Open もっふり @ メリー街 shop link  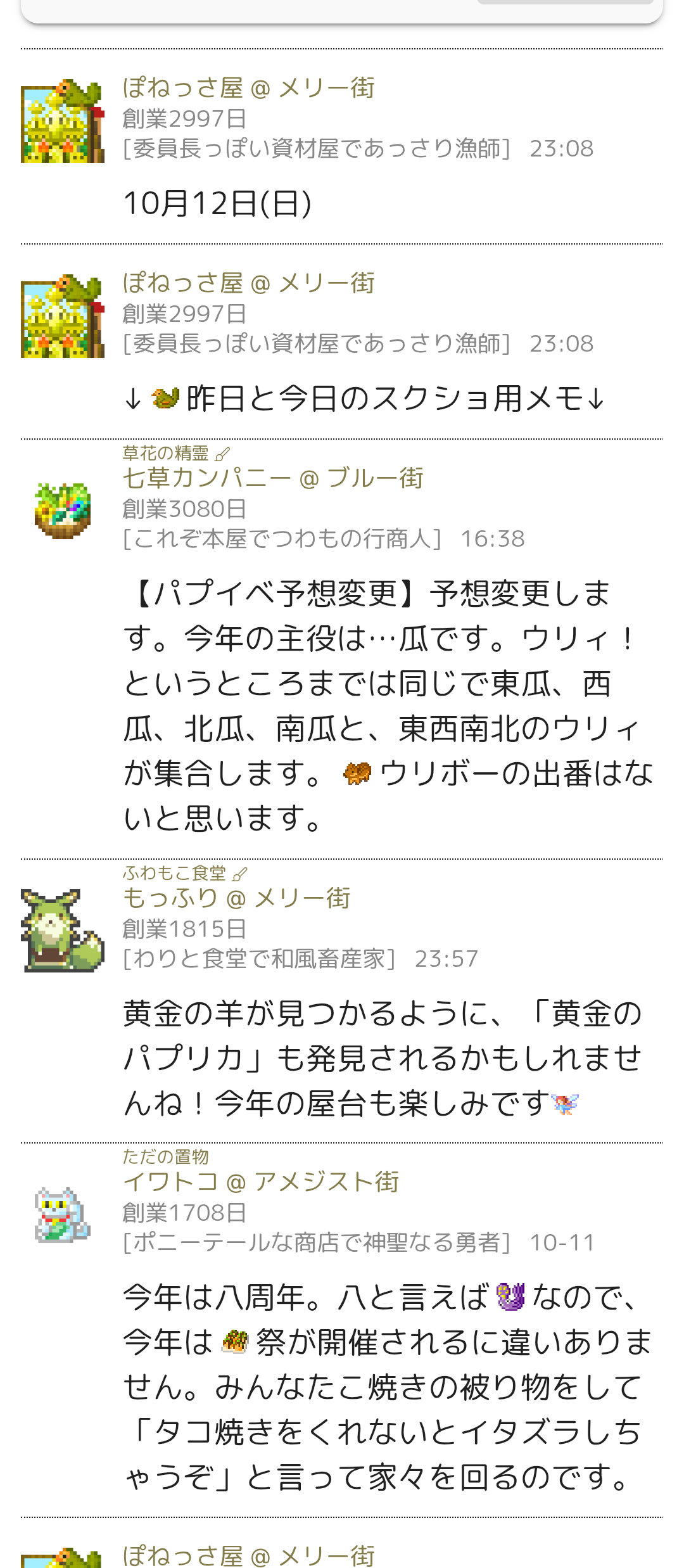coord(236,898)
